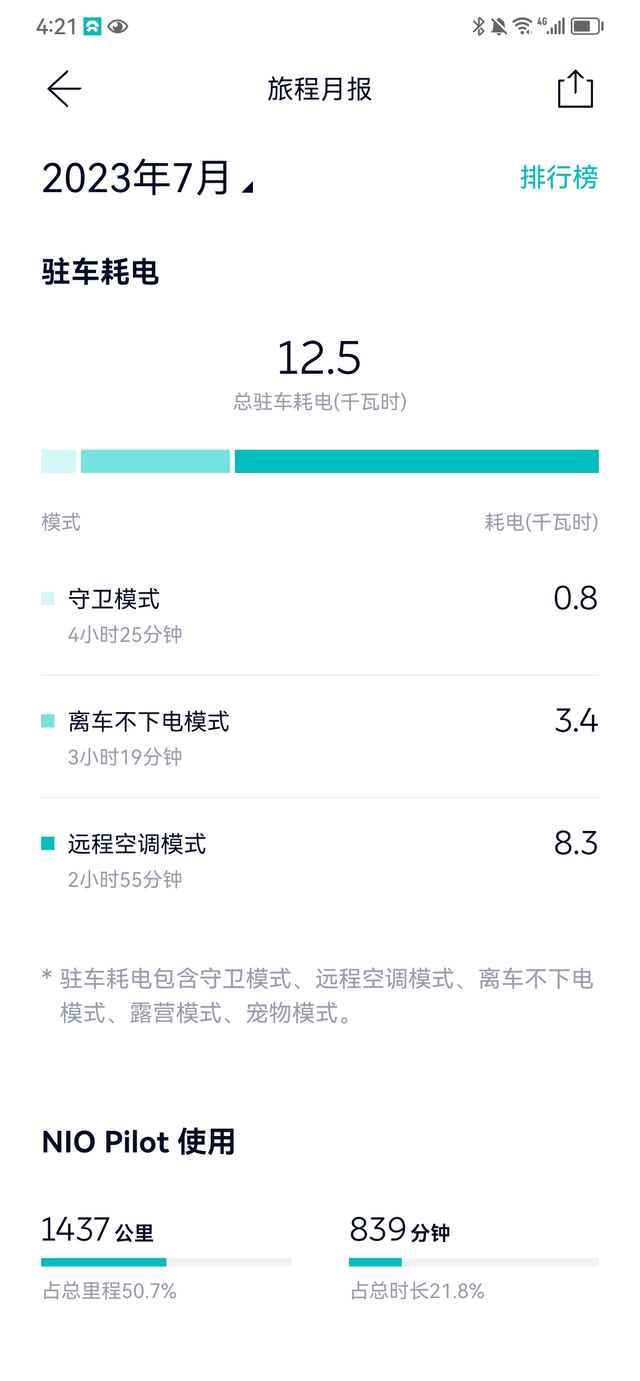This screenshot has height=1381, width=640.
Task: Open the 2023年7月 month picker
Action: coord(147,178)
